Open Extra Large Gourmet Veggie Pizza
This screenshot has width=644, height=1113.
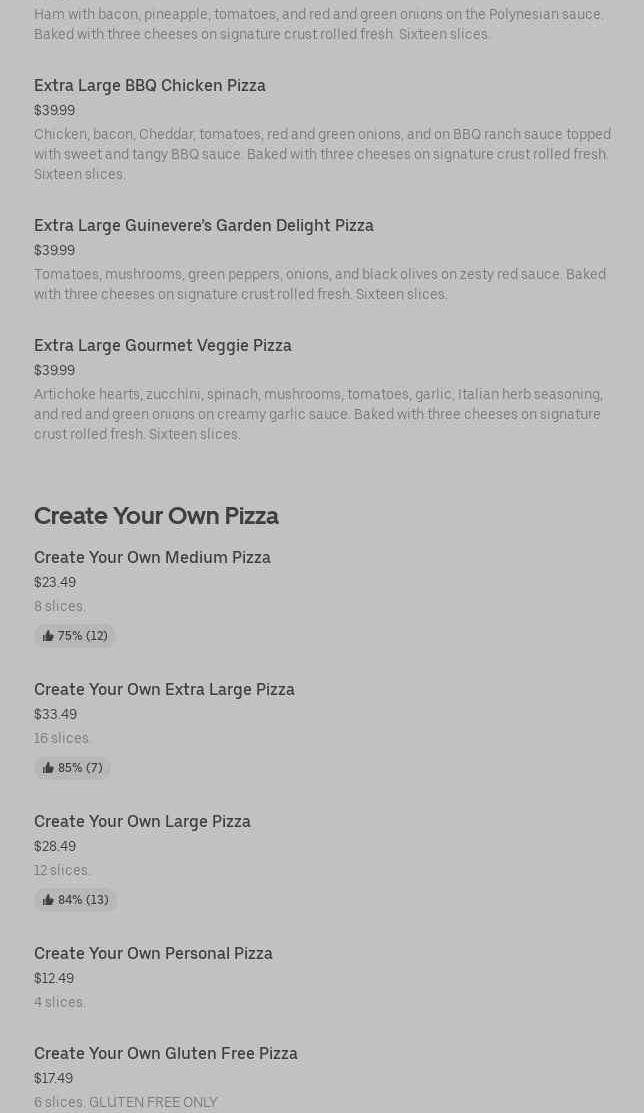pyautogui.click(x=163, y=345)
